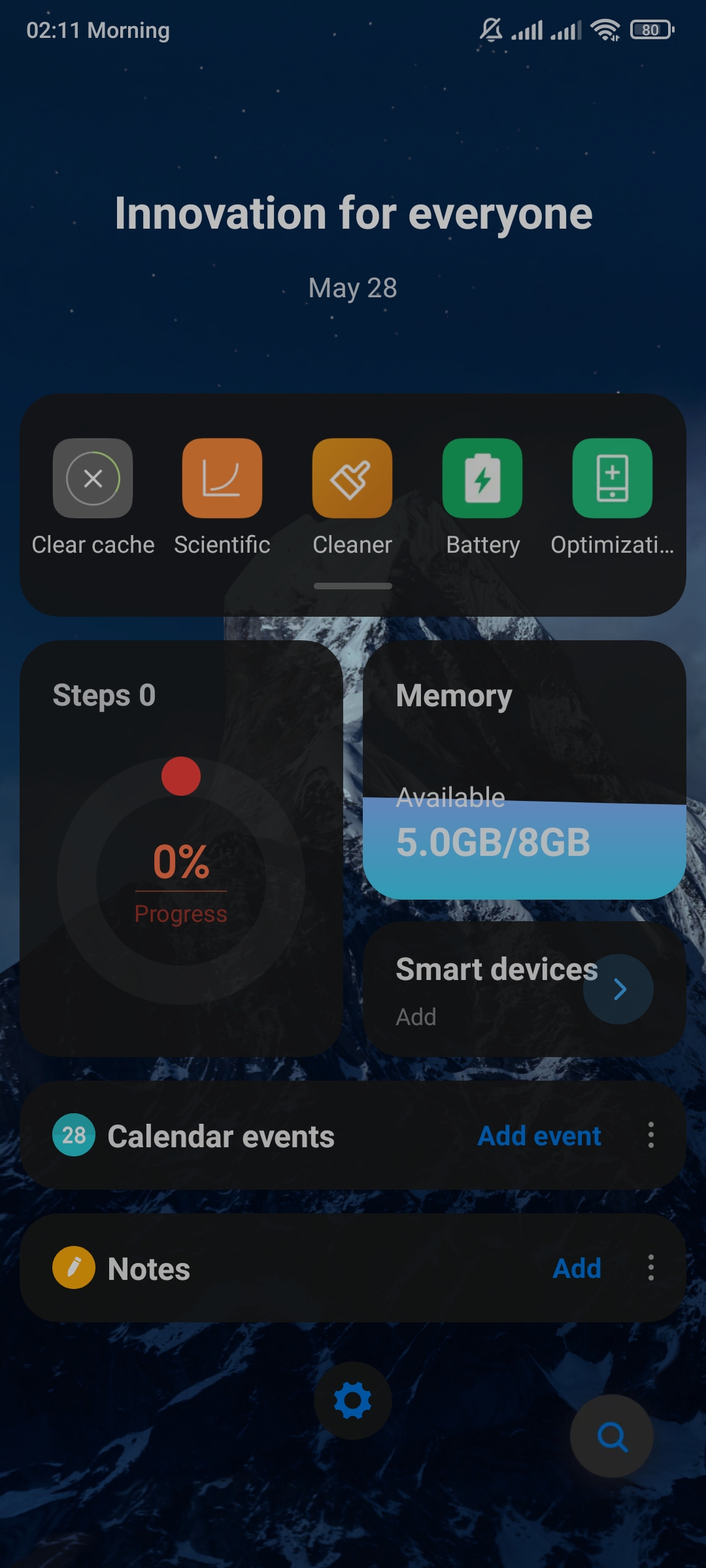Add a new calendar event
The width and height of the screenshot is (706, 1568).
click(539, 1136)
